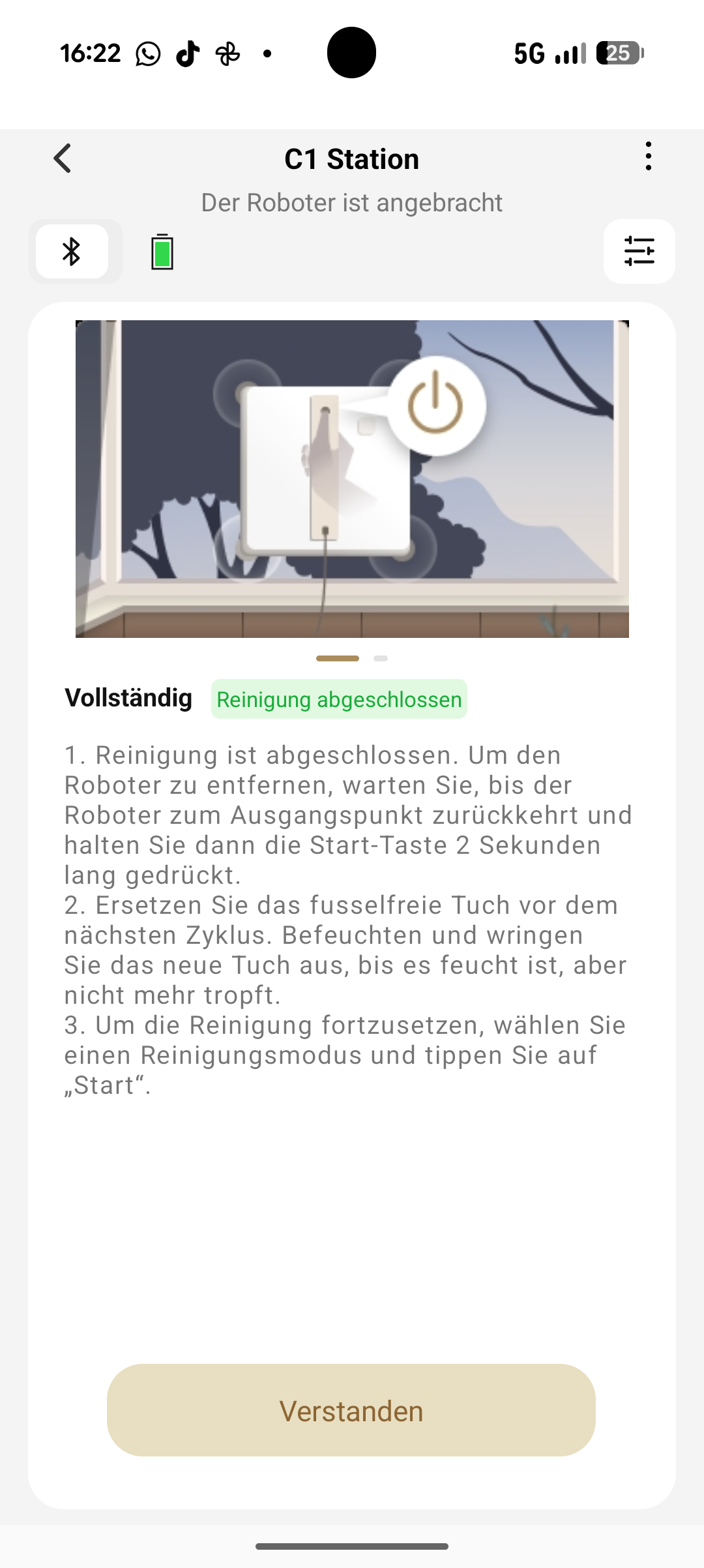Tap the Bluetooth connection button
Viewport: 704px width, 1568px height.
coord(72,252)
